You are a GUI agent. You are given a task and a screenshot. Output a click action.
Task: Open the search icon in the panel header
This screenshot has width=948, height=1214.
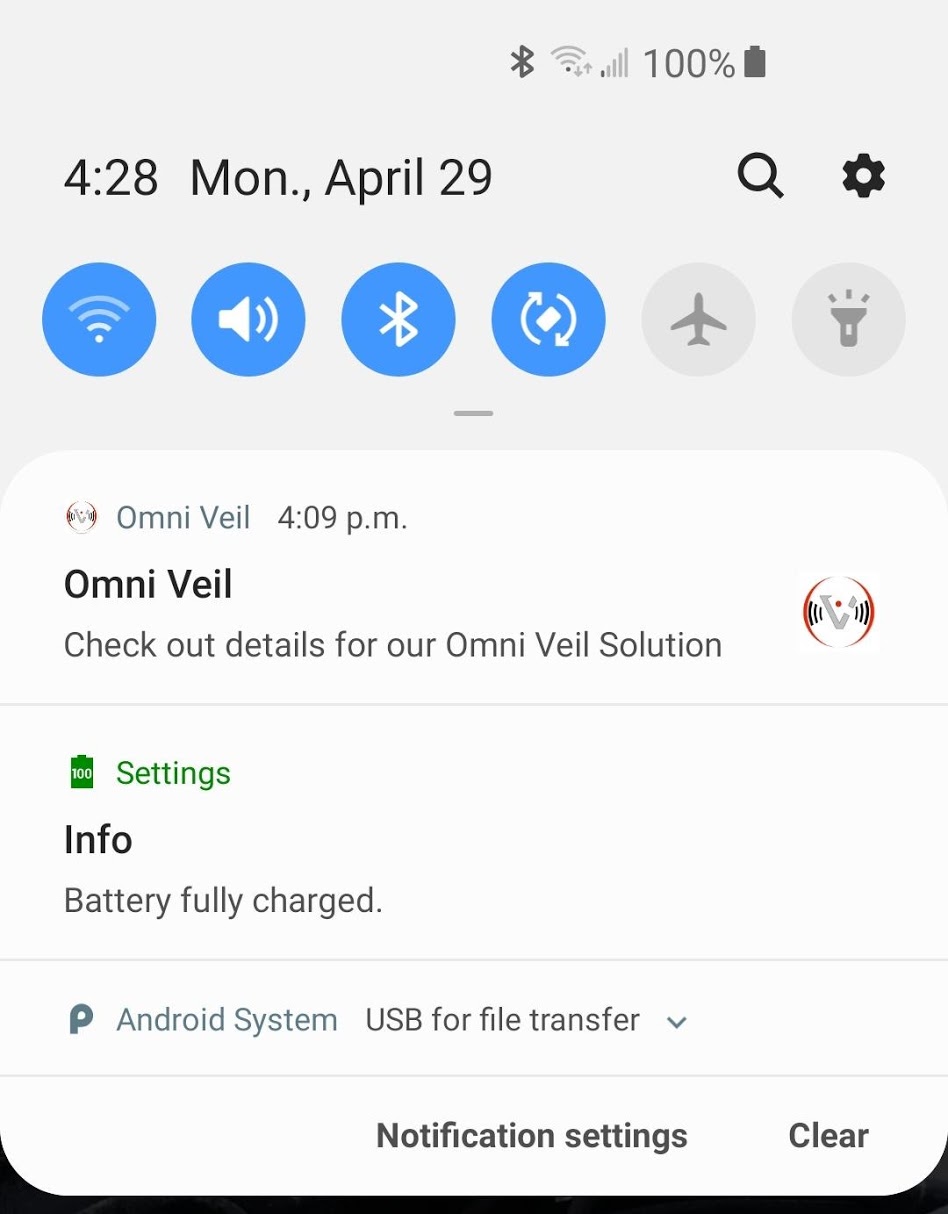[760, 177]
